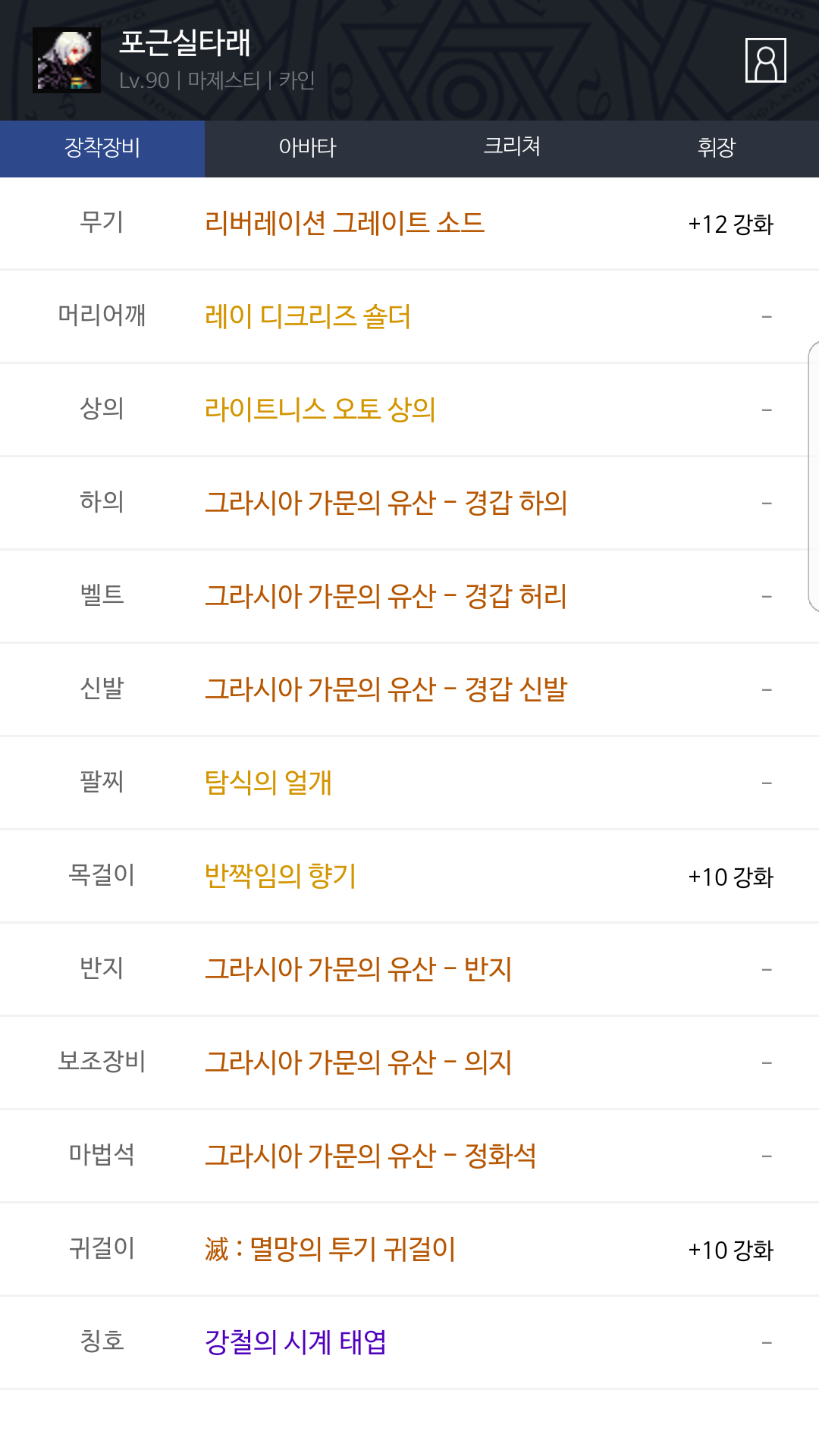
Task: View 그라시아 가문의 유산 - 정화석 details
Action: point(409,1156)
